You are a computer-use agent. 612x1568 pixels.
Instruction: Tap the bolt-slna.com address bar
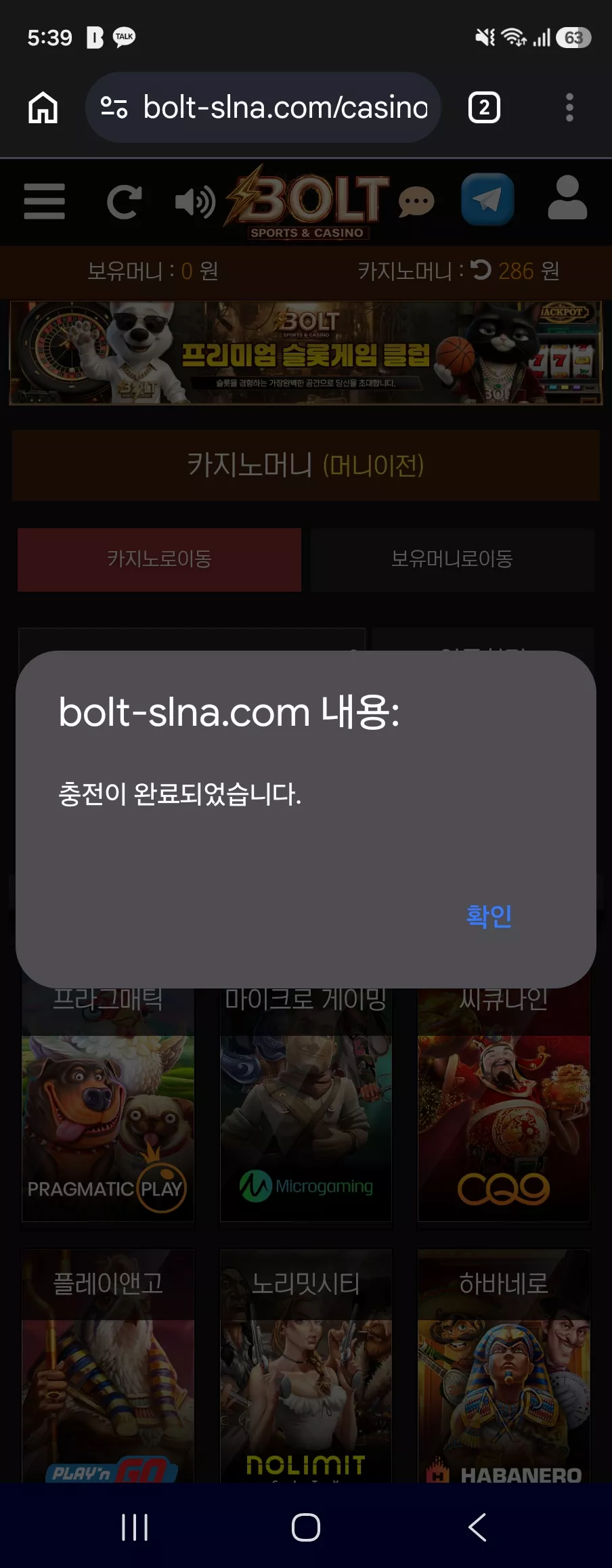(x=263, y=108)
